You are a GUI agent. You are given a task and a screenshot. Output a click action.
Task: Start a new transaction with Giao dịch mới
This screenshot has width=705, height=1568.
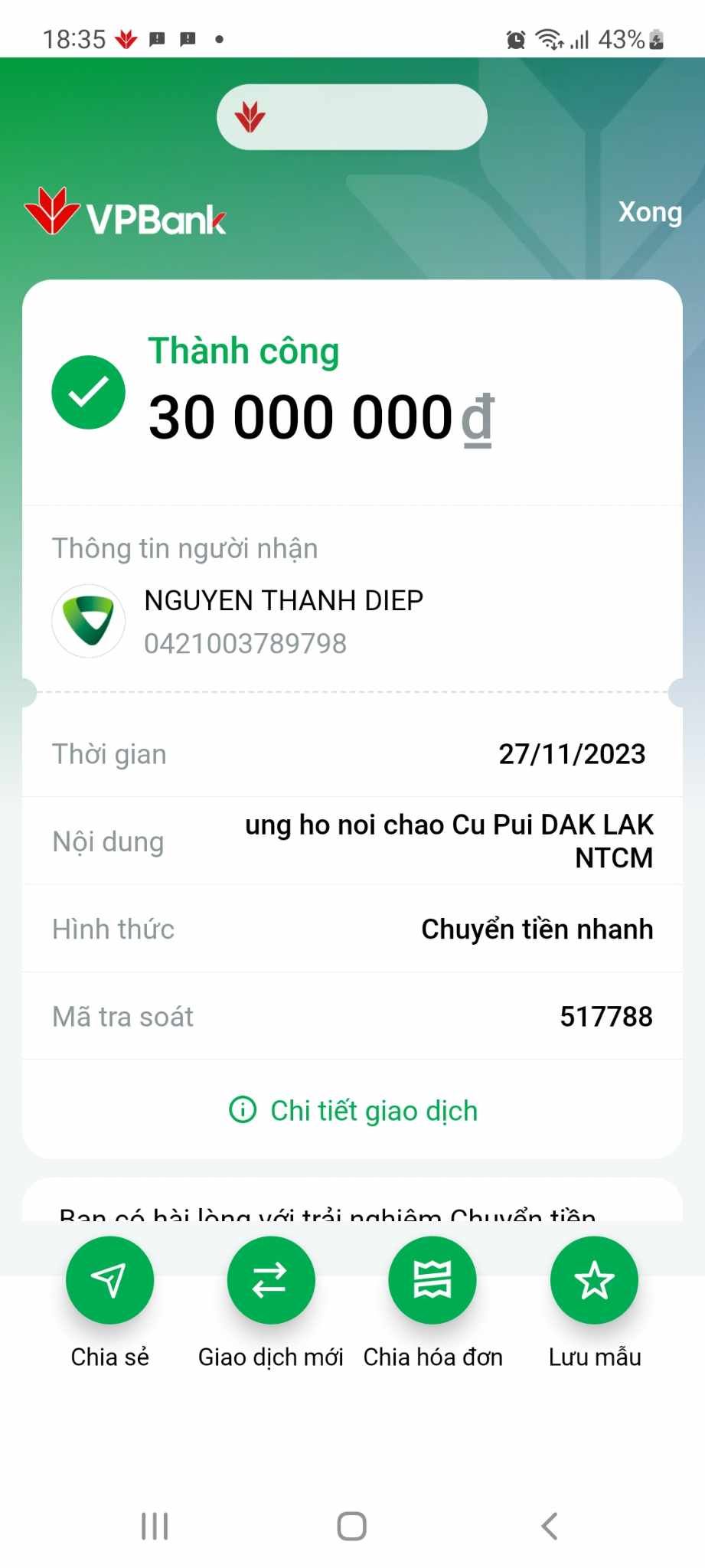point(270,1280)
